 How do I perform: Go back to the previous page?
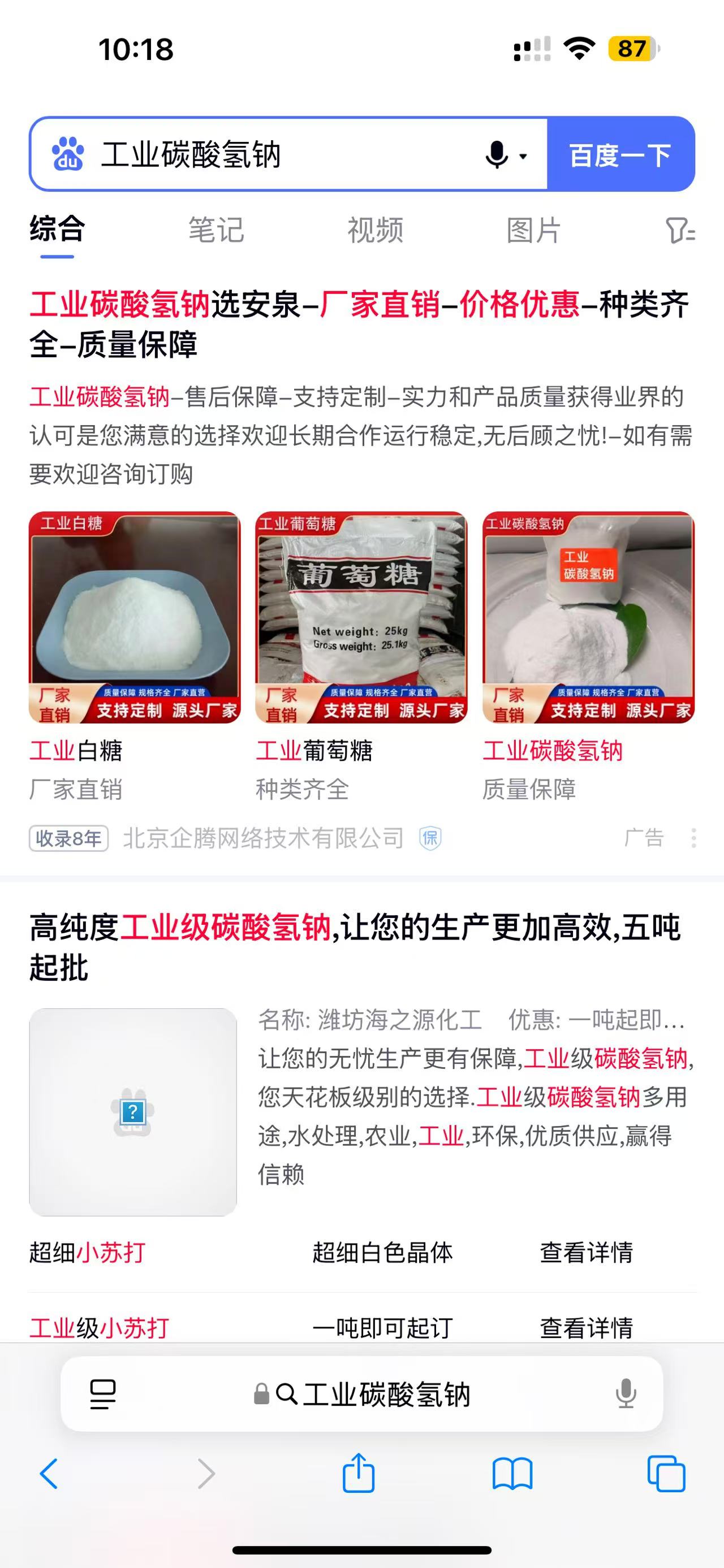coord(49,1474)
